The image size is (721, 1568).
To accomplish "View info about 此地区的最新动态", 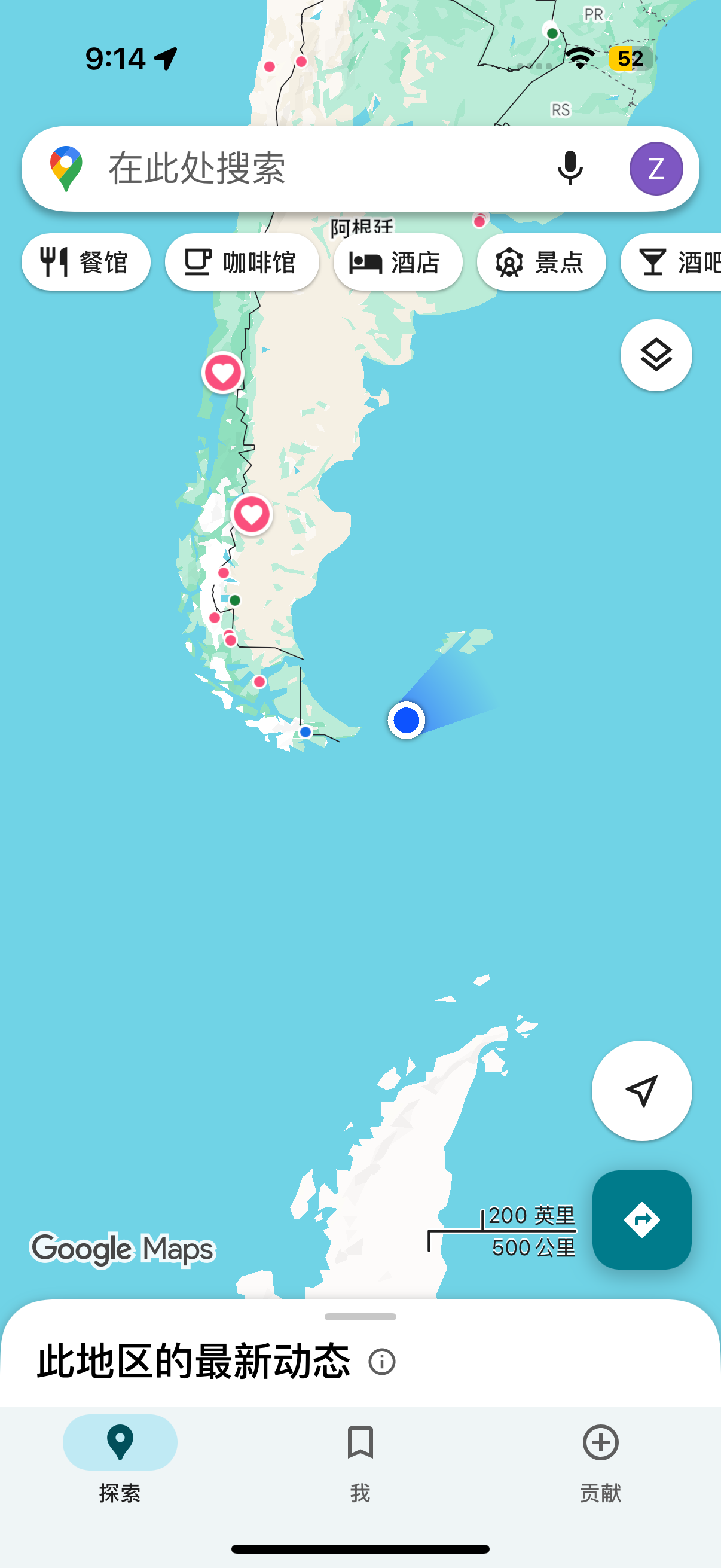I will [x=382, y=1362].
